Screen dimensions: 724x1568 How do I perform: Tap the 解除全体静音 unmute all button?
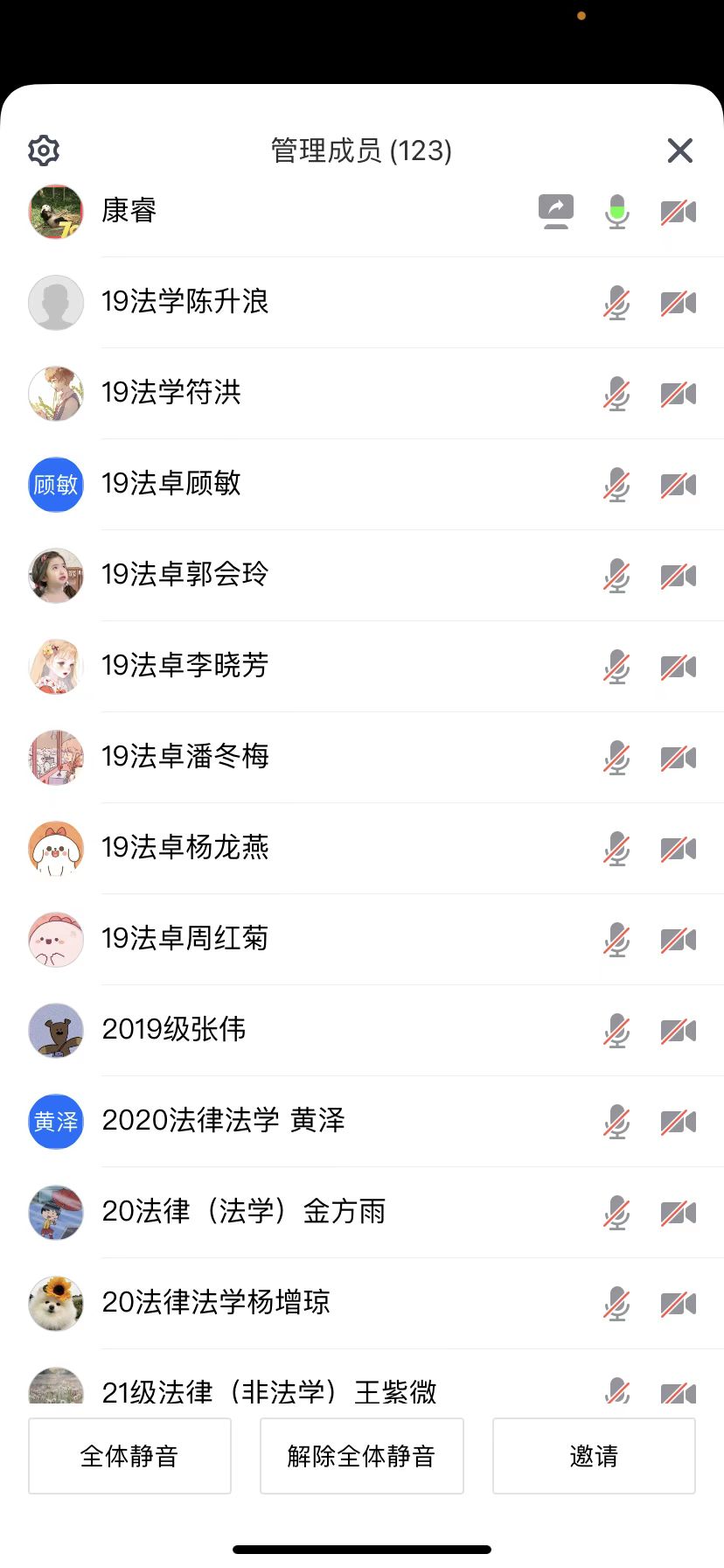pyautogui.click(x=361, y=1456)
